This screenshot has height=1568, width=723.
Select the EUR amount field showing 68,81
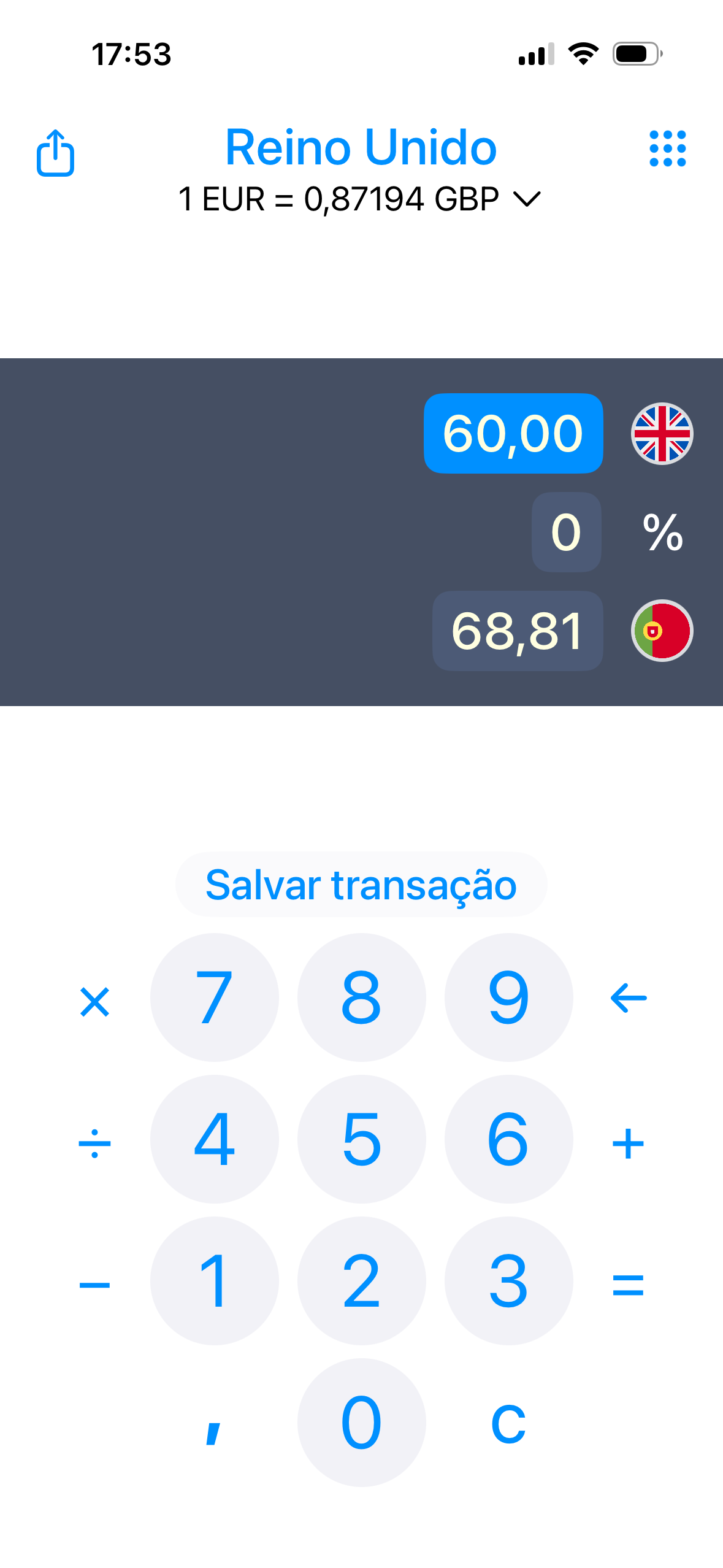(518, 632)
